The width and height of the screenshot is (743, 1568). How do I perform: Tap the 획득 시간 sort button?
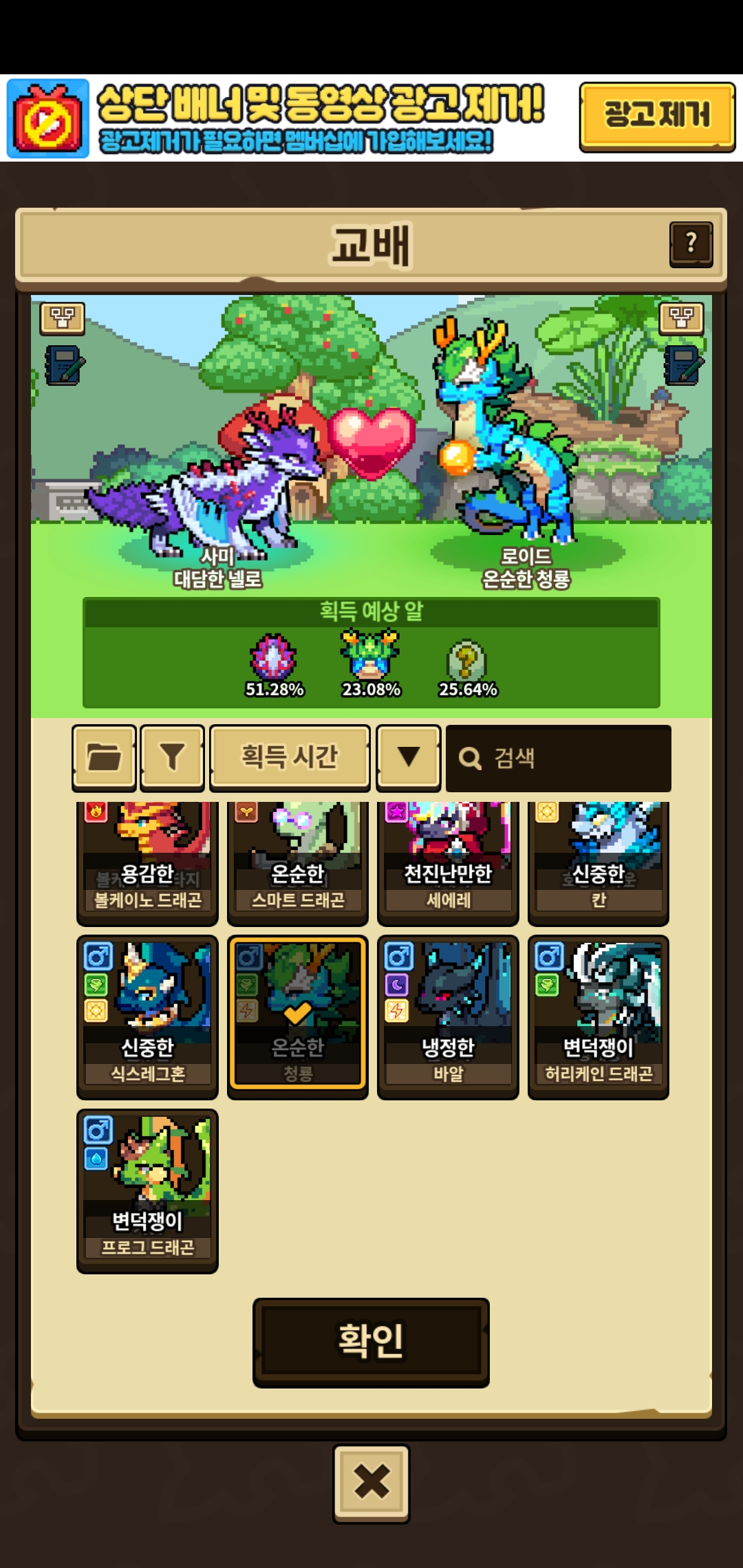290,758
